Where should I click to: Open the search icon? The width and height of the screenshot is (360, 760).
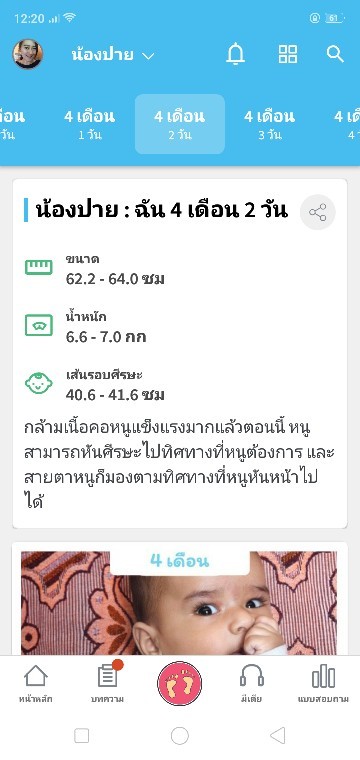click(335, 54)
